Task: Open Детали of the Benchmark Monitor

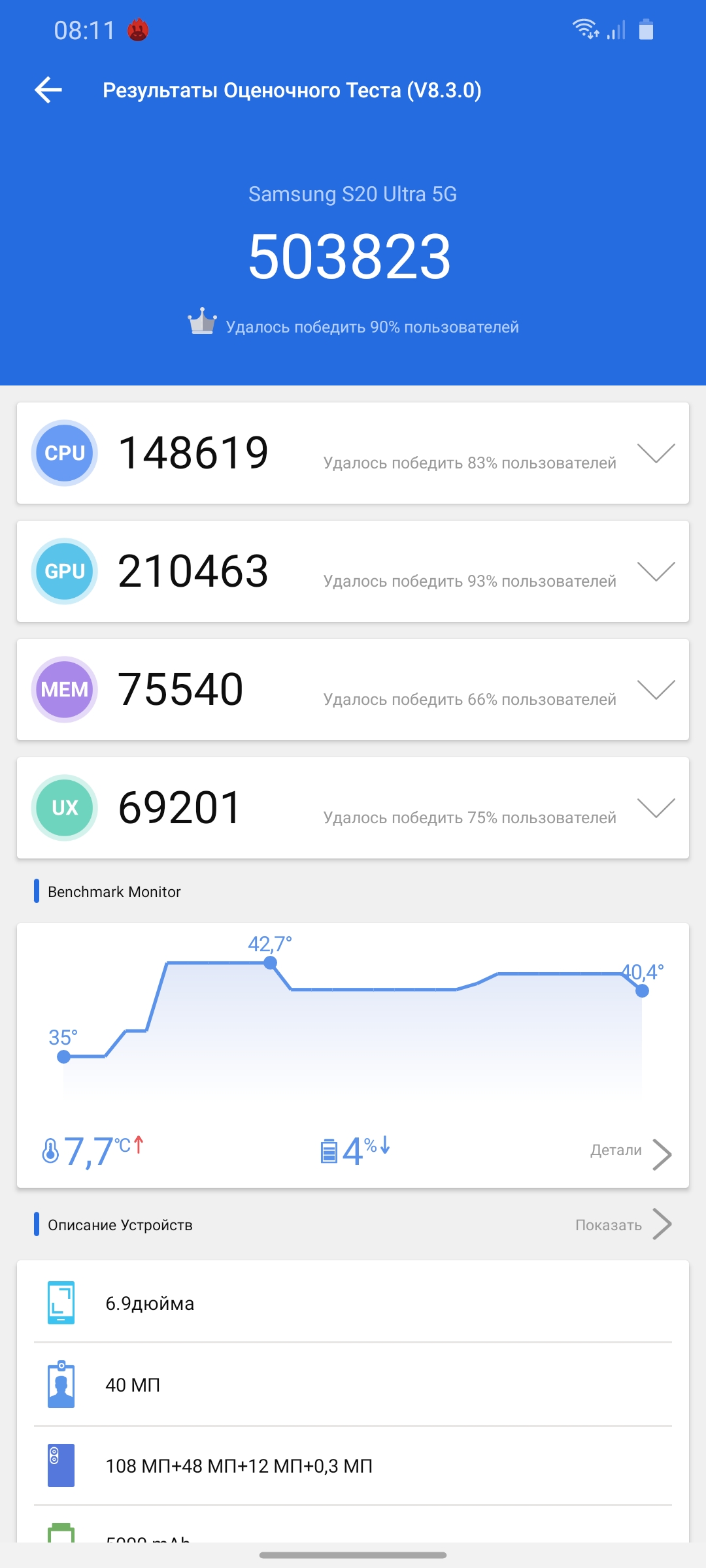Action: [631, 1153]
